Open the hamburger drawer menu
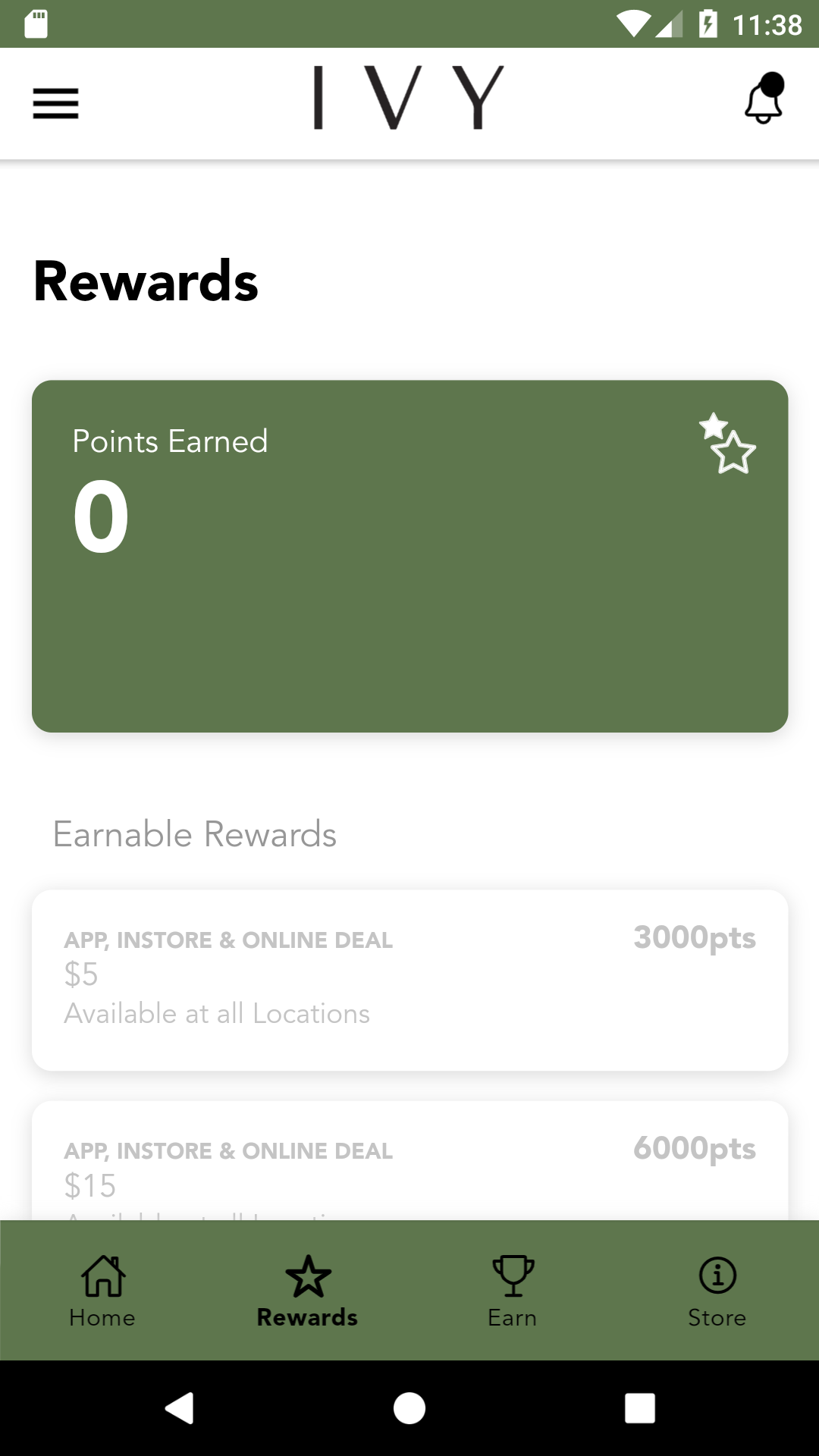This screenshot has width=819, height=1456. pos(55,103)
